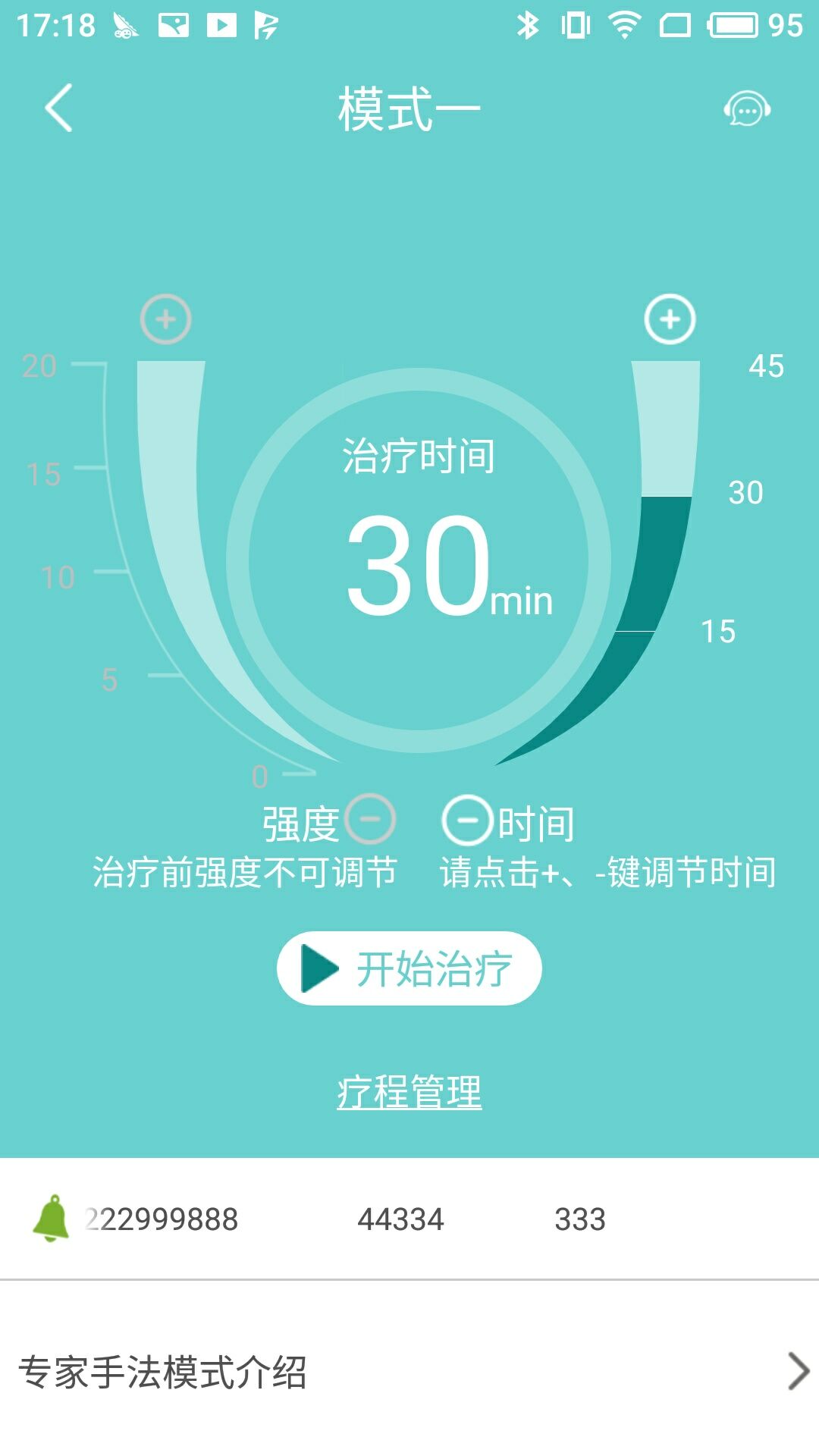Increase treatment time using the plus control
The height and width of the screenshot is (1456, 819).
click(x=668, y=319)
